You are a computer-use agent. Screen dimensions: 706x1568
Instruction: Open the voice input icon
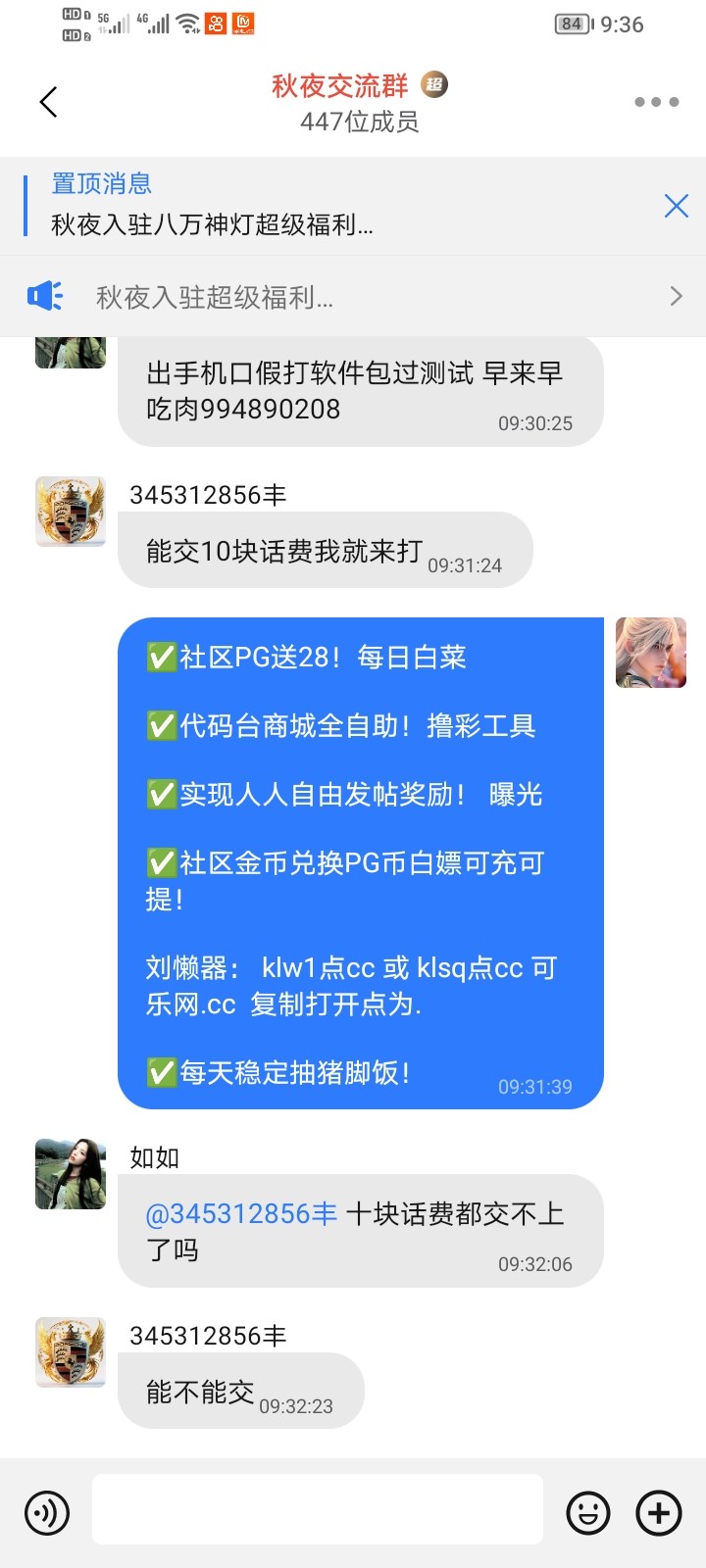[46, 1512]
